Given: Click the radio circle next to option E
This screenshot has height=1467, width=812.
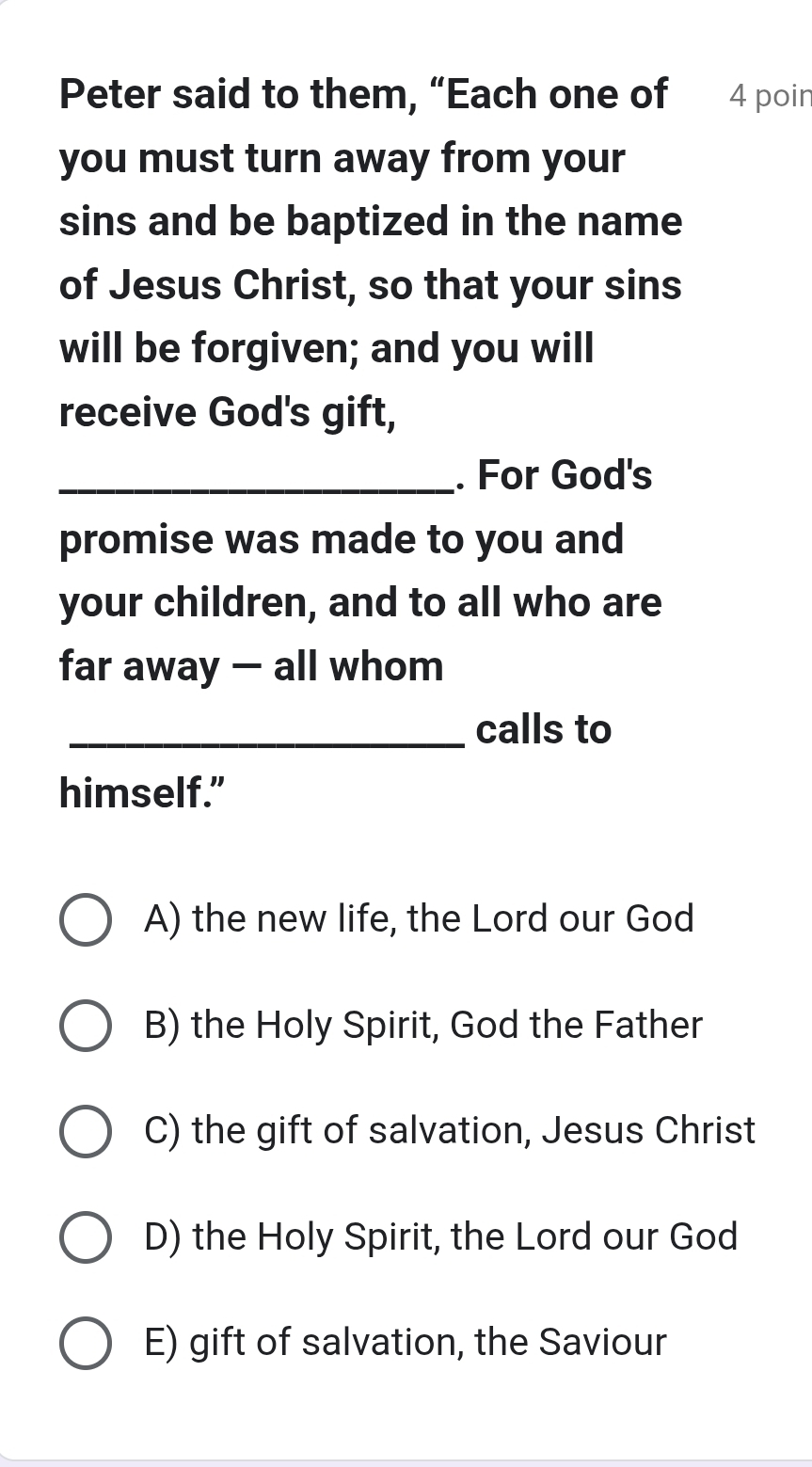Looking at the screenshot, I should [x=86, y=1343].
